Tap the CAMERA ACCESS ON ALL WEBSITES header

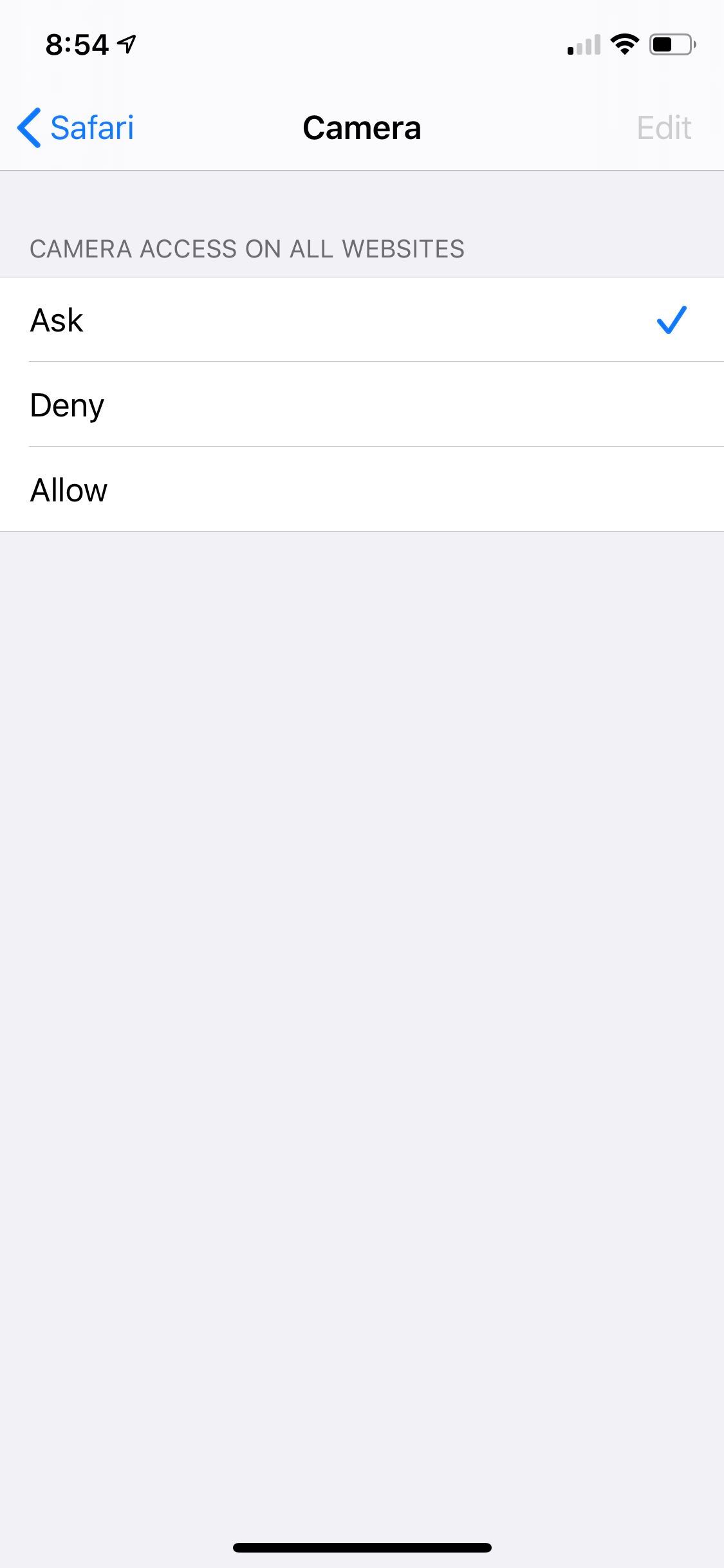tap(247, 248)
